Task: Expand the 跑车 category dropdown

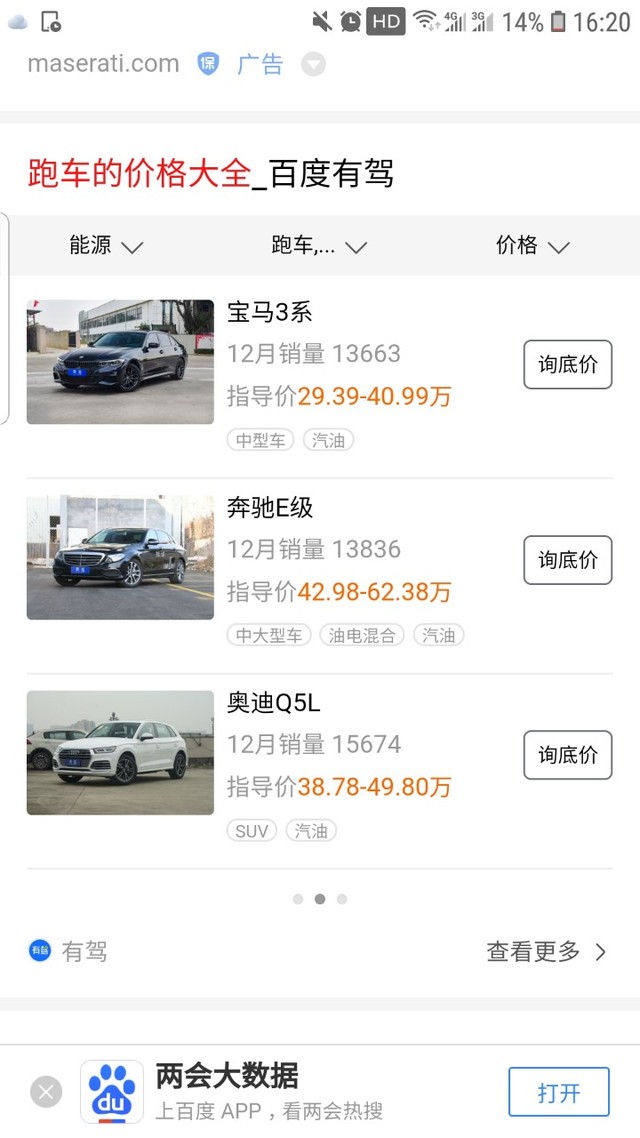Action: coord(319,246)
